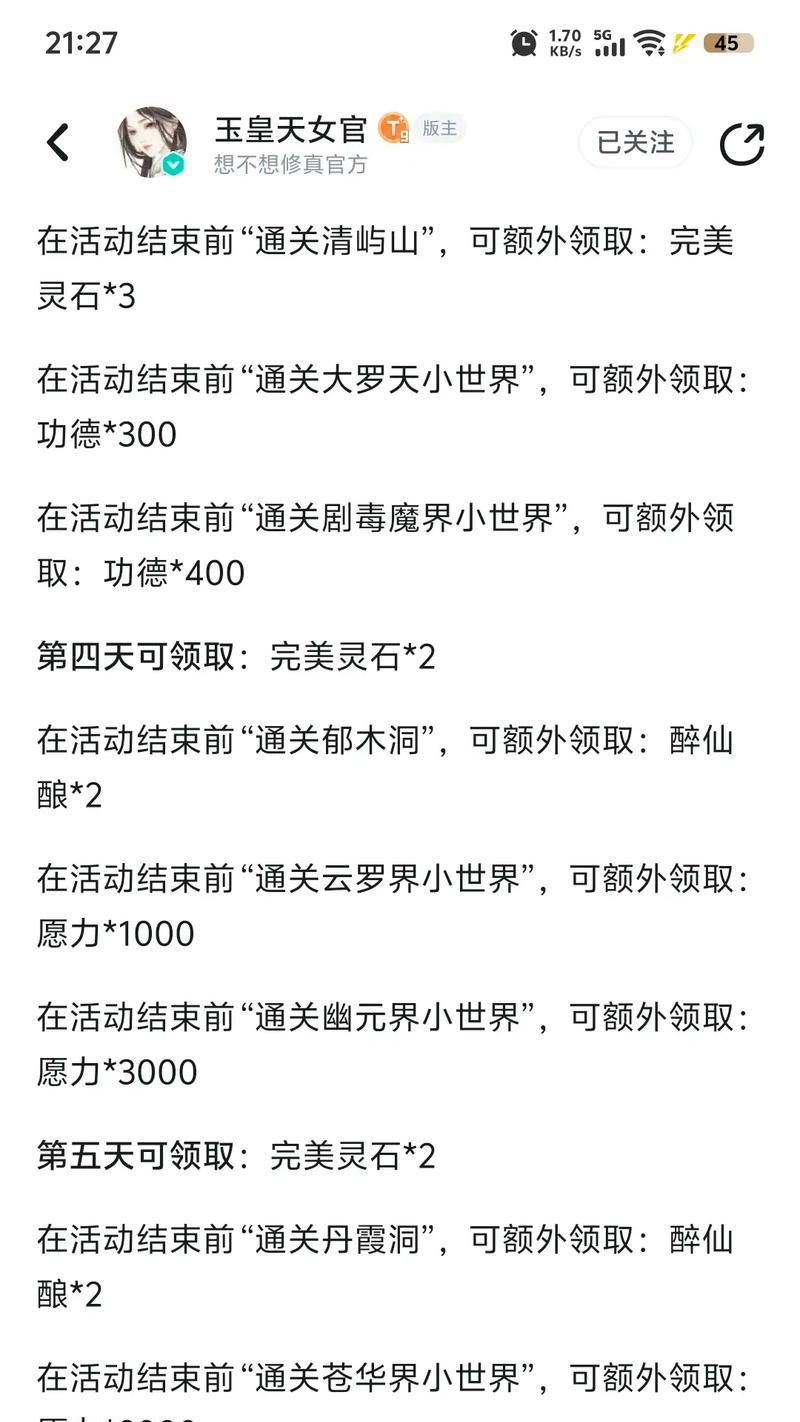
Task: Open 玉皇天女官's profile avatar
Action: 152,142
